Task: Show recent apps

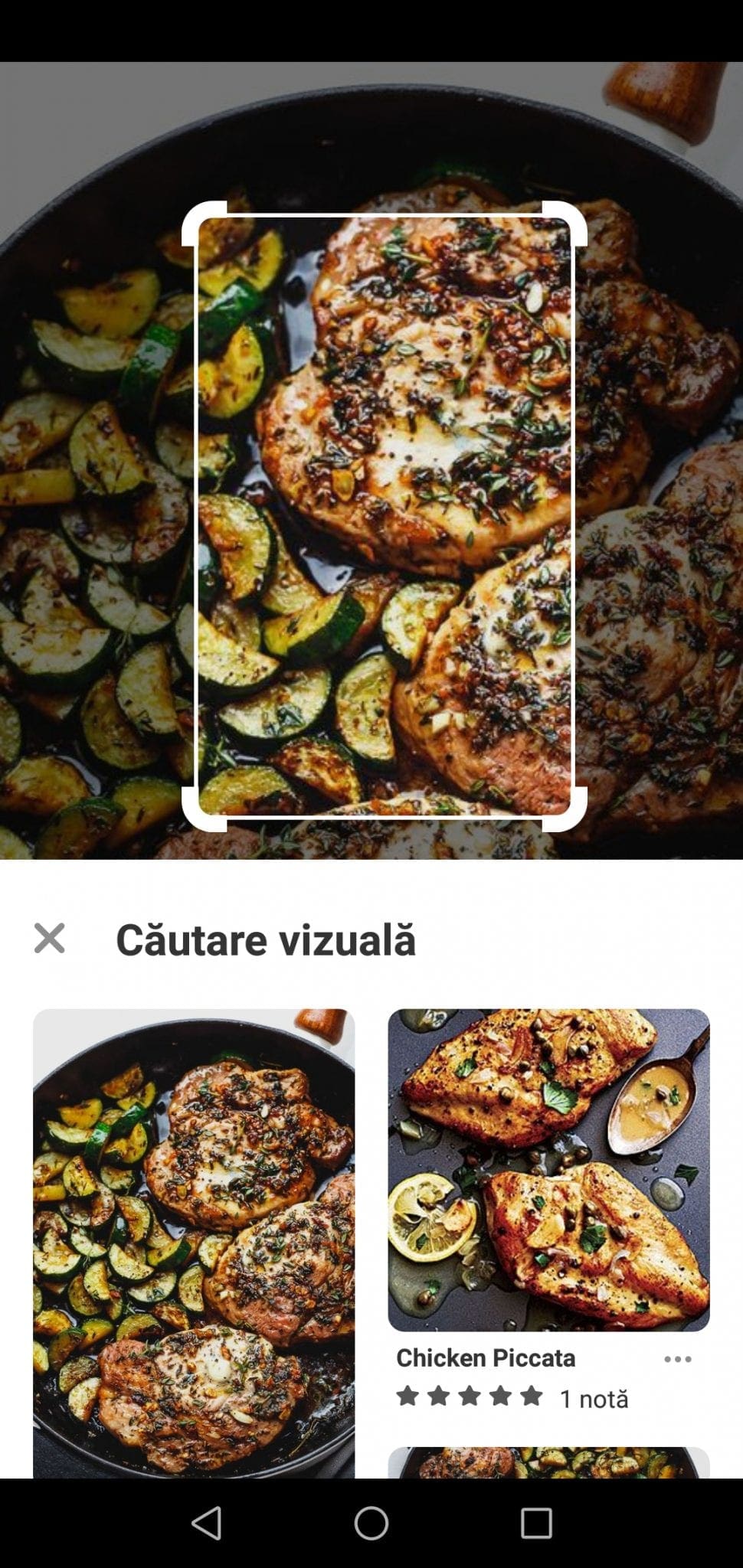Action: click(x=536, y=1523)
